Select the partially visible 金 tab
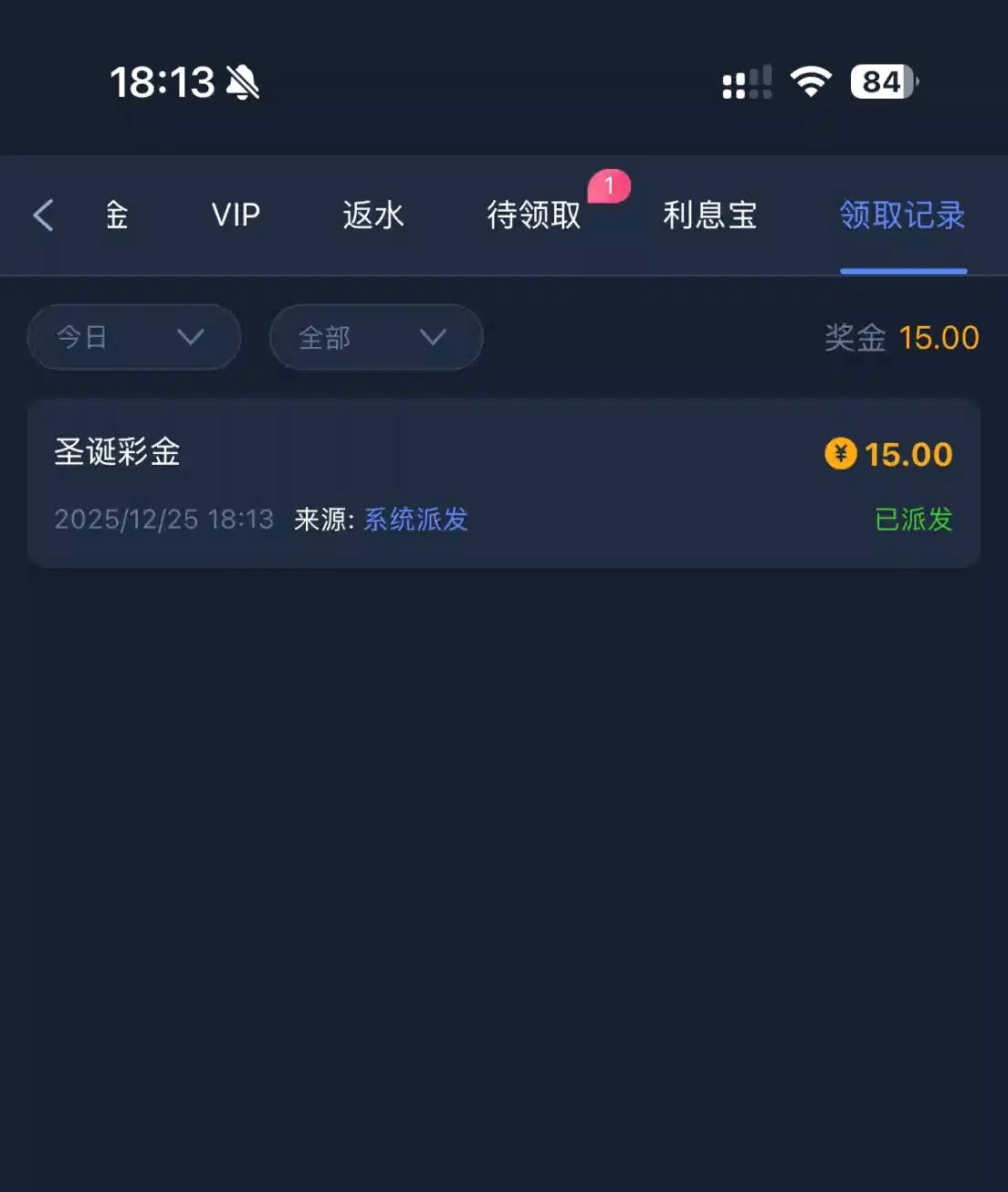 click(117, 216)
